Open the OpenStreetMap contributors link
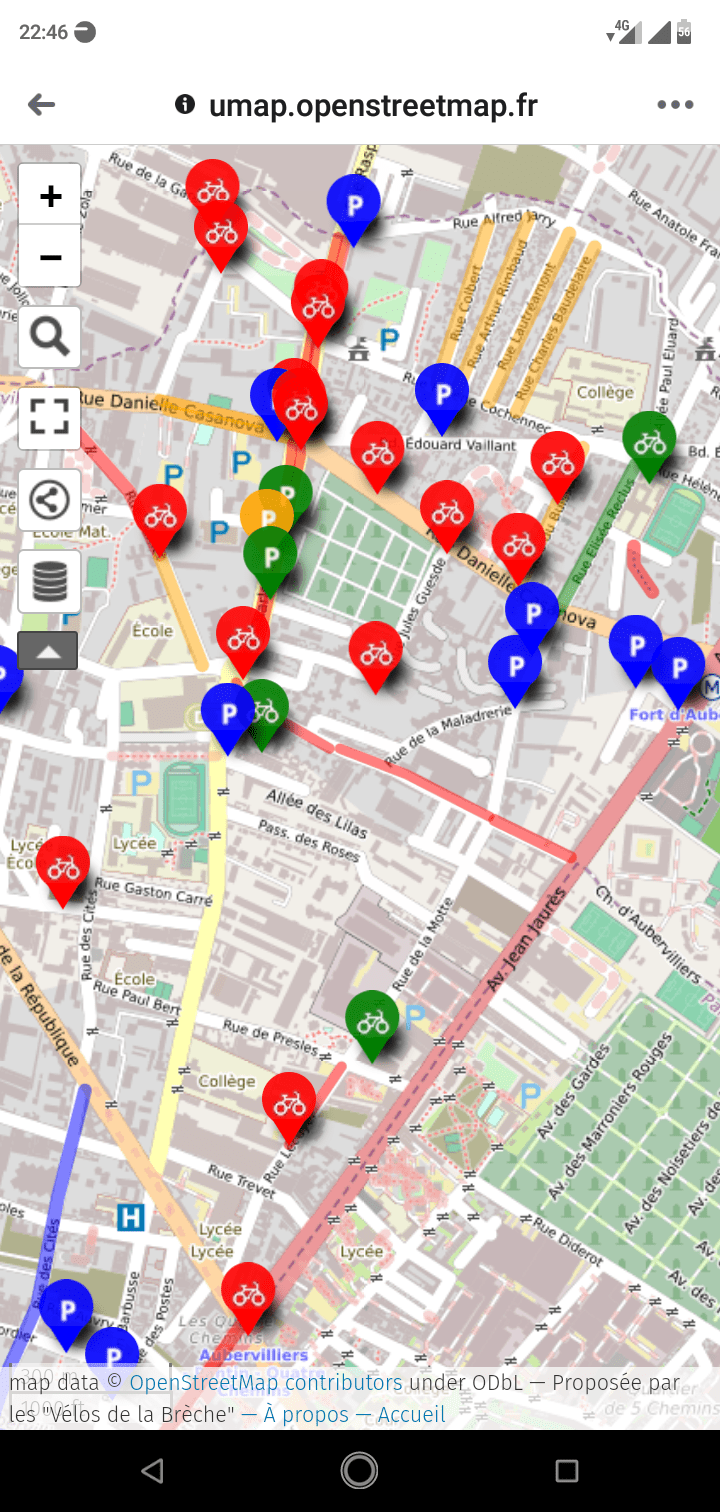This screenshot has width=720, height=1512. (x=265, y=1383)
